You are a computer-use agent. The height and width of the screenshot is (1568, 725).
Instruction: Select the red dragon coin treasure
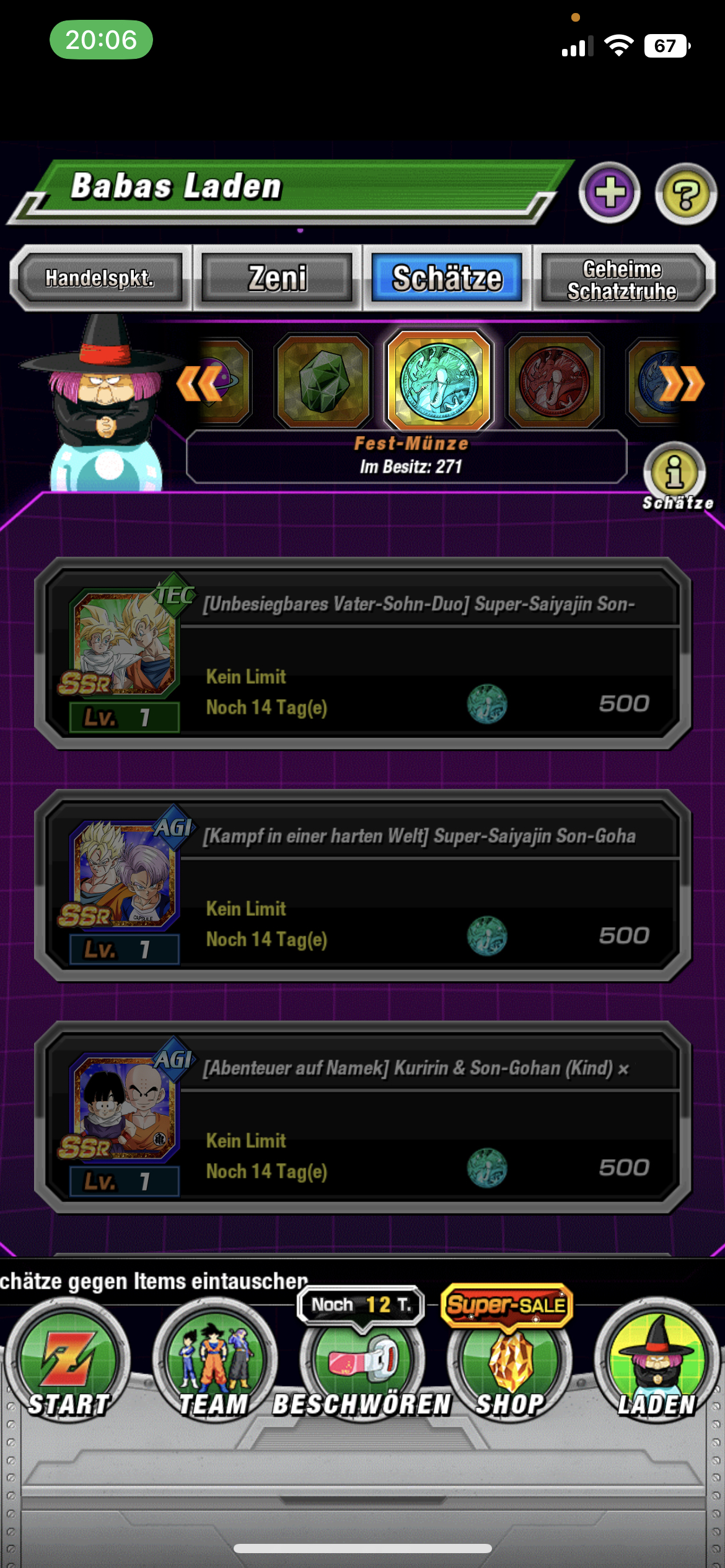(x=555, y=381)
